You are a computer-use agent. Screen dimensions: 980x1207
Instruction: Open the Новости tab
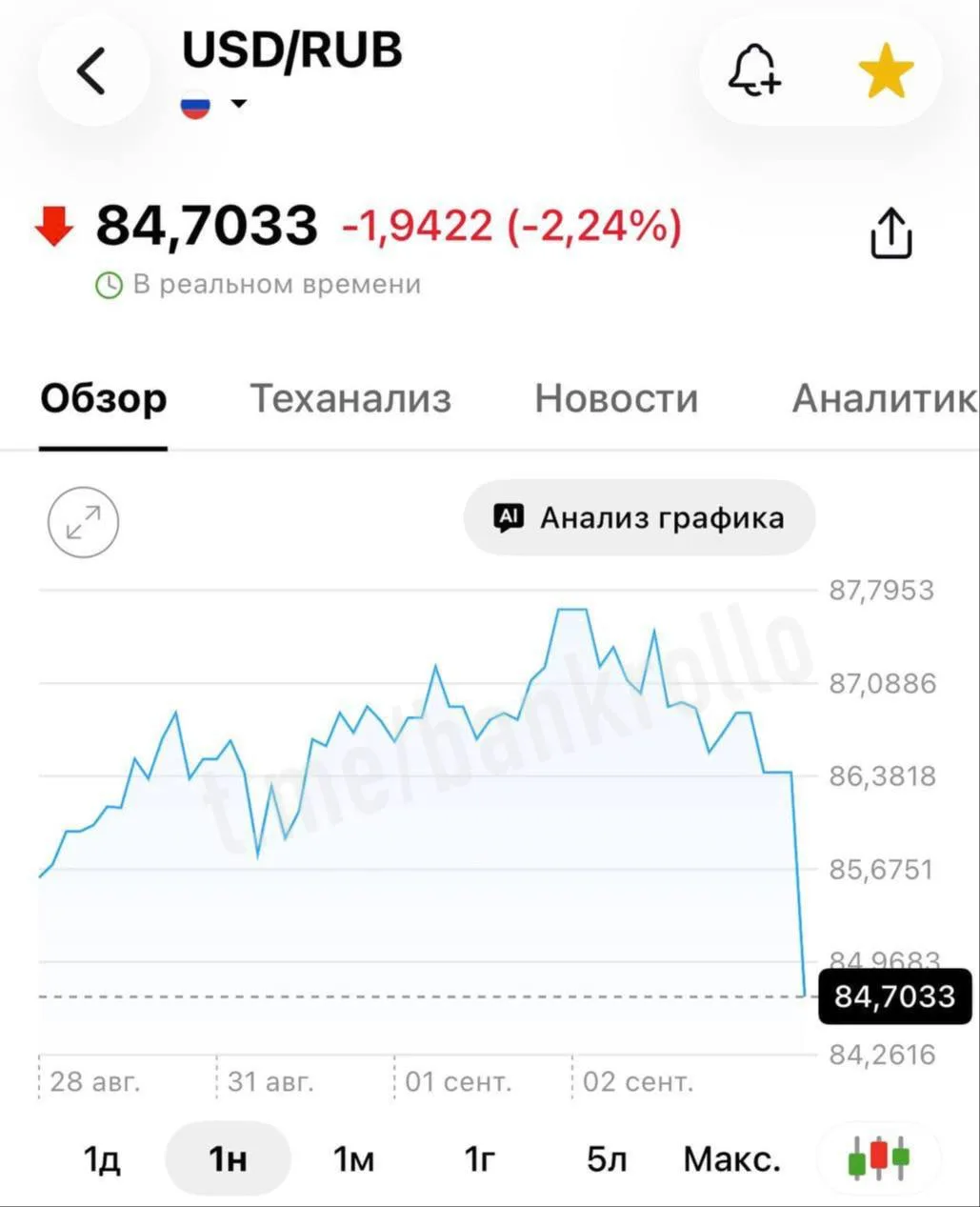click(616, 398)
